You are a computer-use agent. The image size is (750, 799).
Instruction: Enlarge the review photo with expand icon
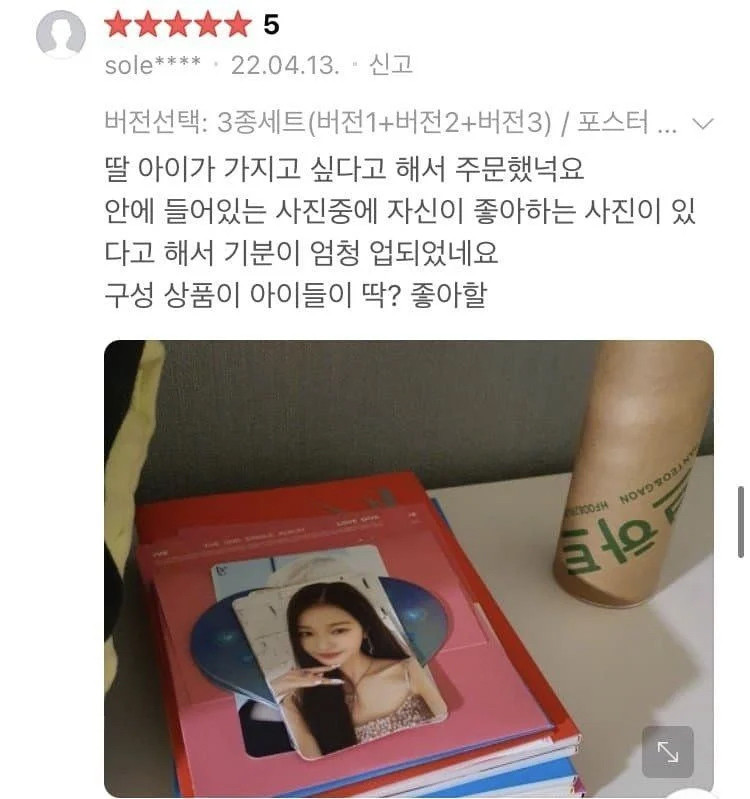[667, 751]
